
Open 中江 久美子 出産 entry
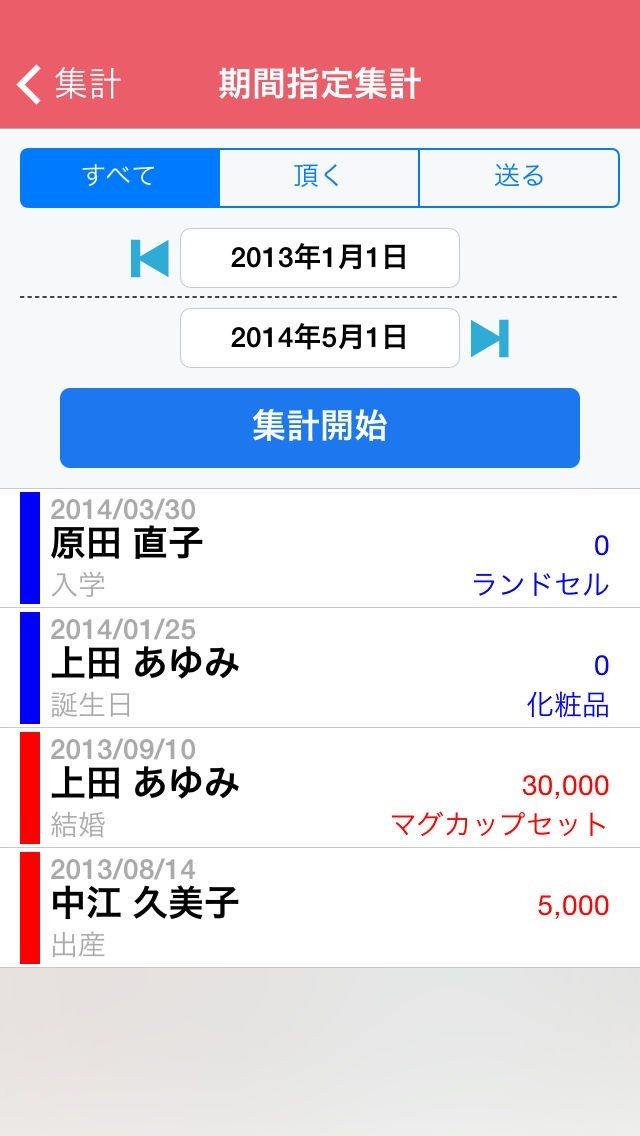coord(320,907)
